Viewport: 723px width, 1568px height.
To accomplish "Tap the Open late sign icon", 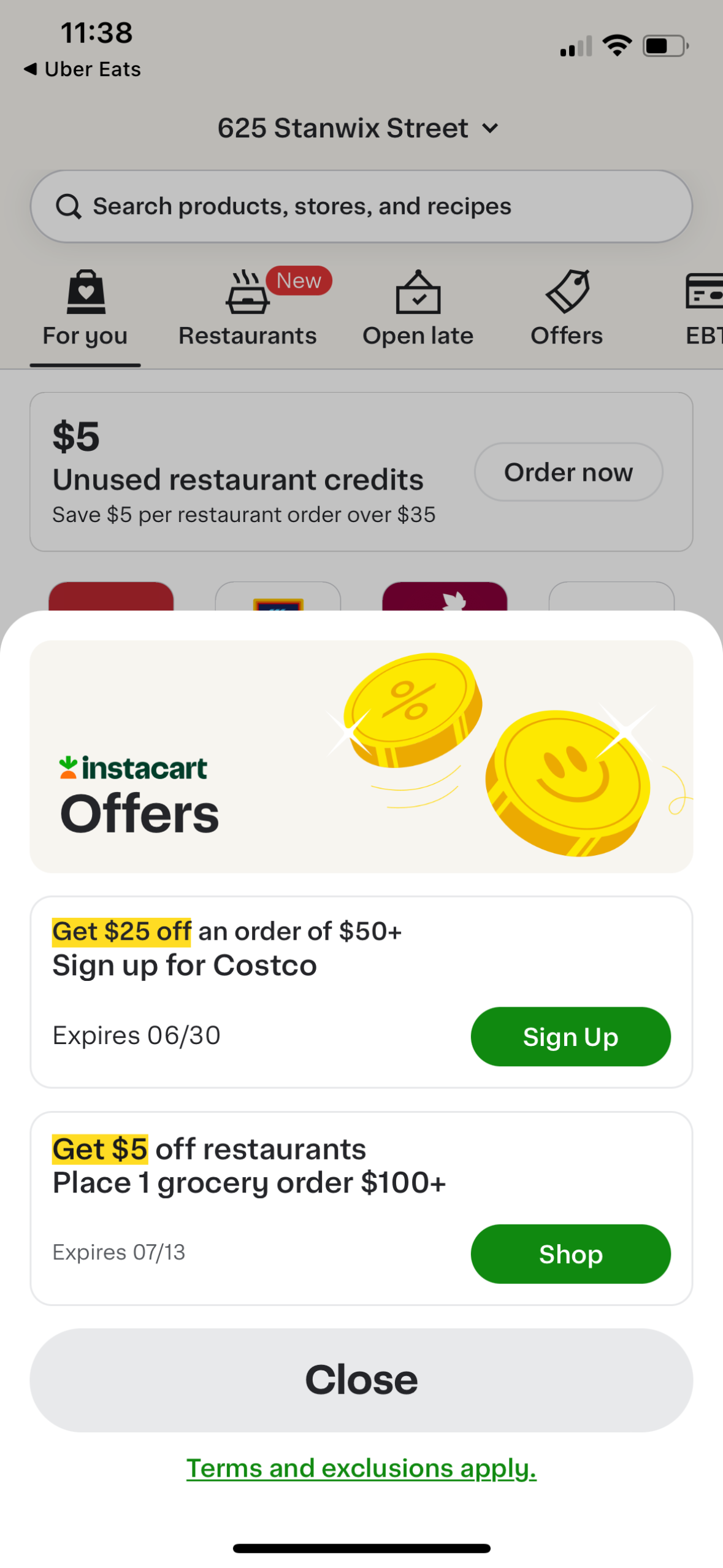I will (x=419, y=297).
